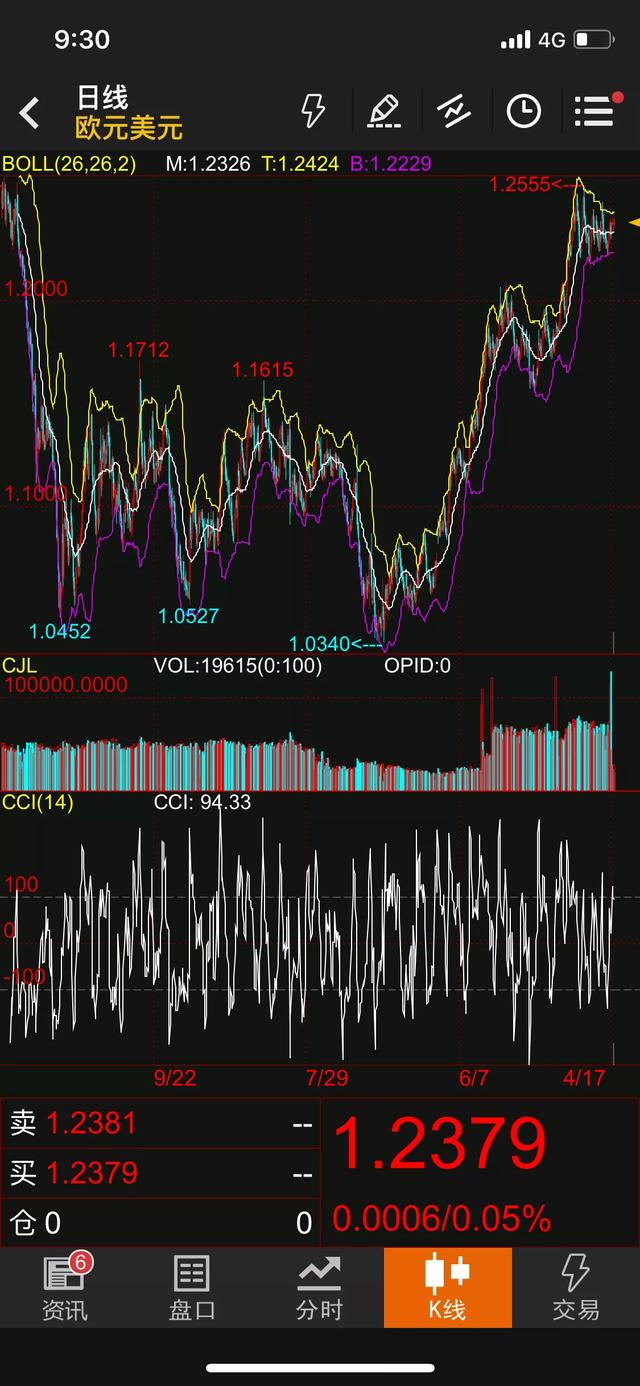
Task: Tap the CJL volume indicator label
Action: pos(19,665)
